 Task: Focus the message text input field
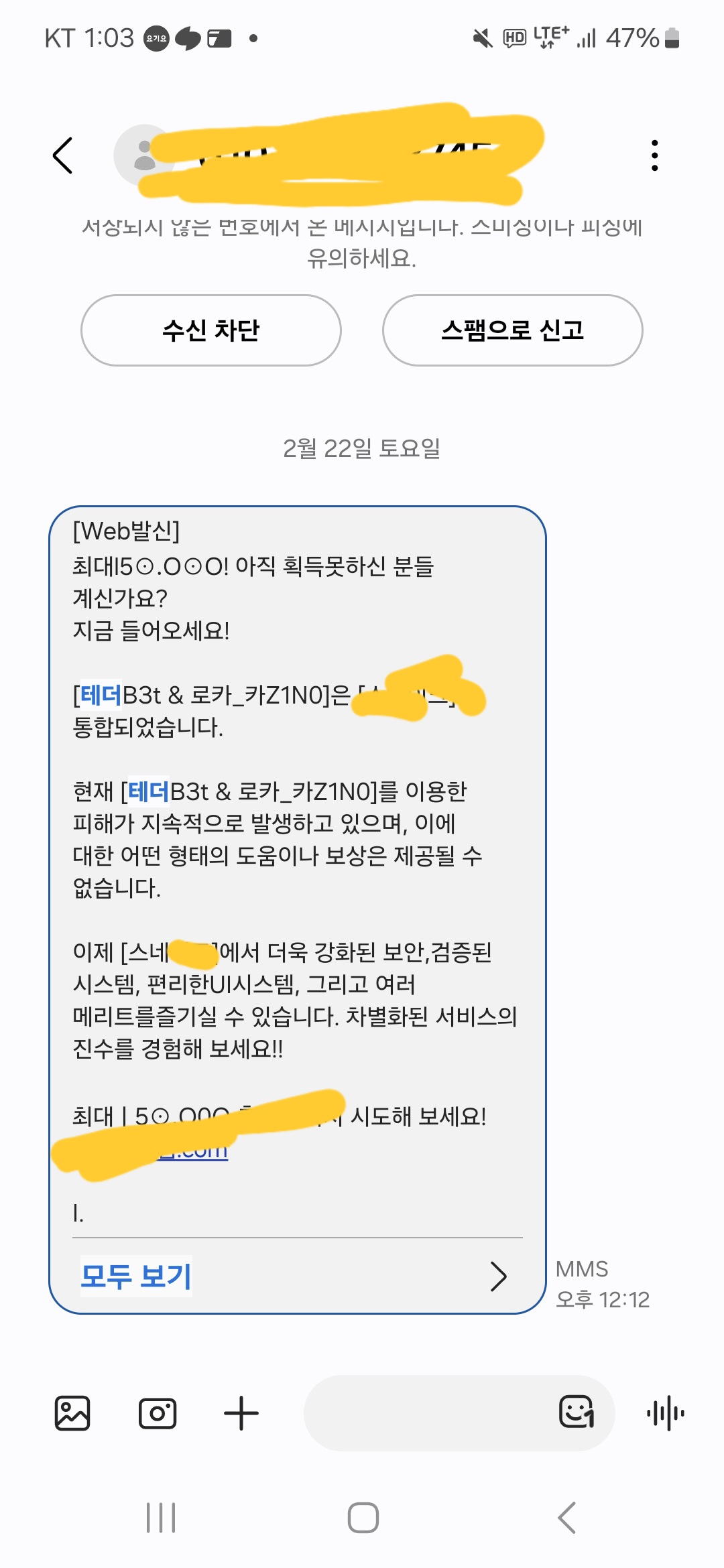pos(429,1413)
